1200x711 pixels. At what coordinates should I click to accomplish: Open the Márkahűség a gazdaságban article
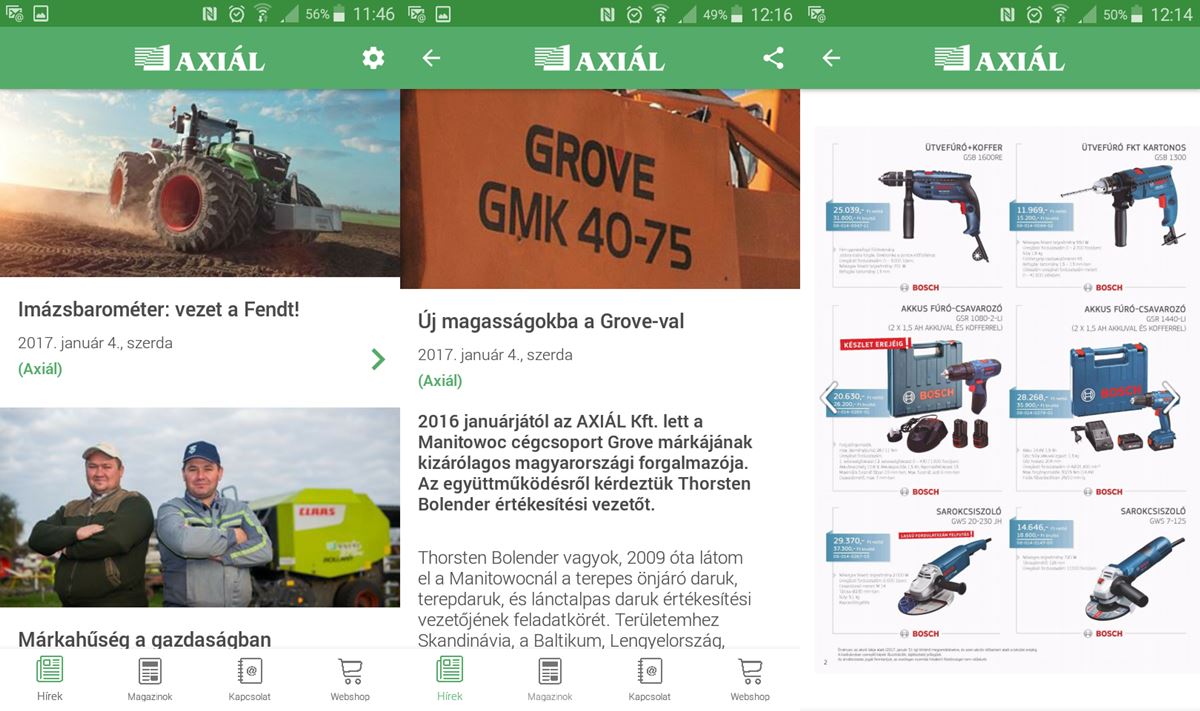tap(144, 638)
